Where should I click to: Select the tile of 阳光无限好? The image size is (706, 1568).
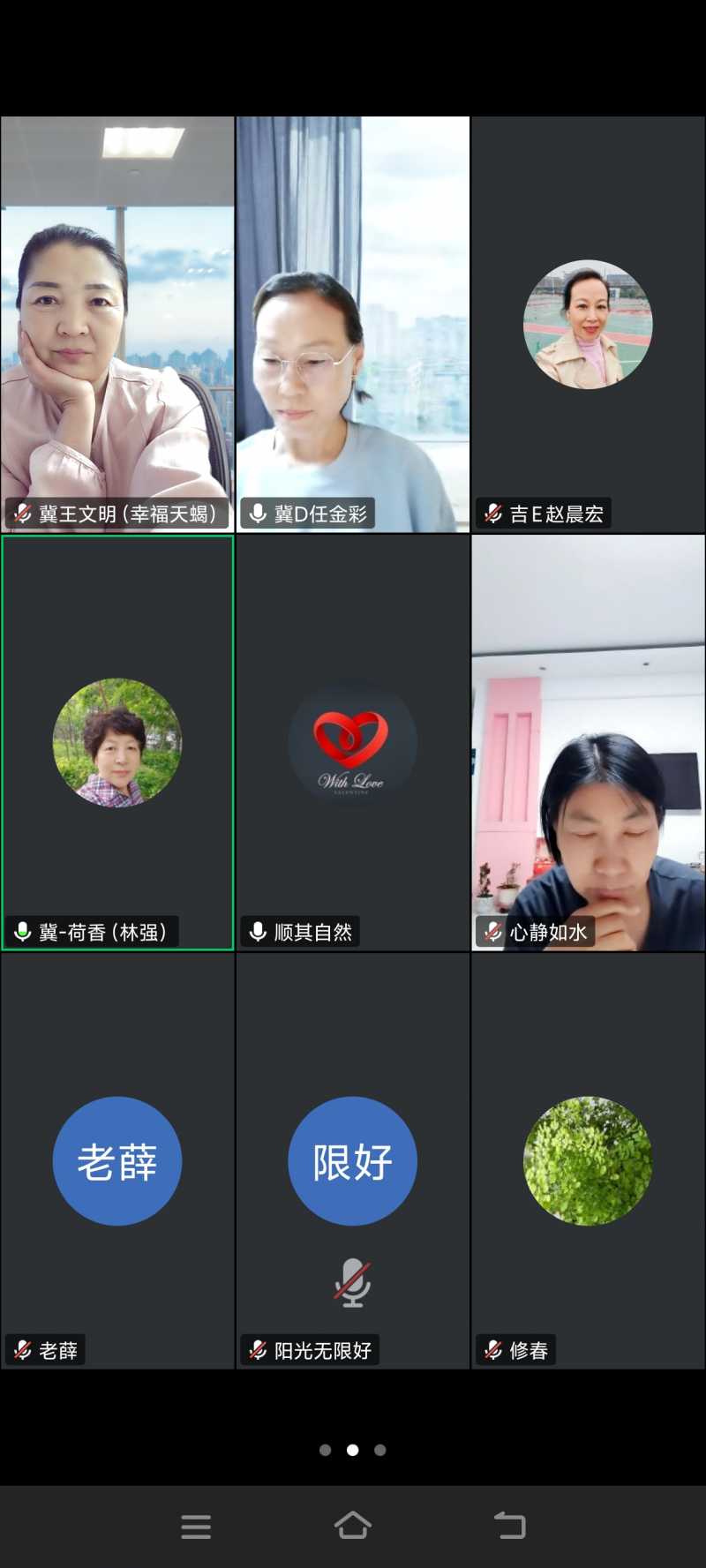(353, 1160)
